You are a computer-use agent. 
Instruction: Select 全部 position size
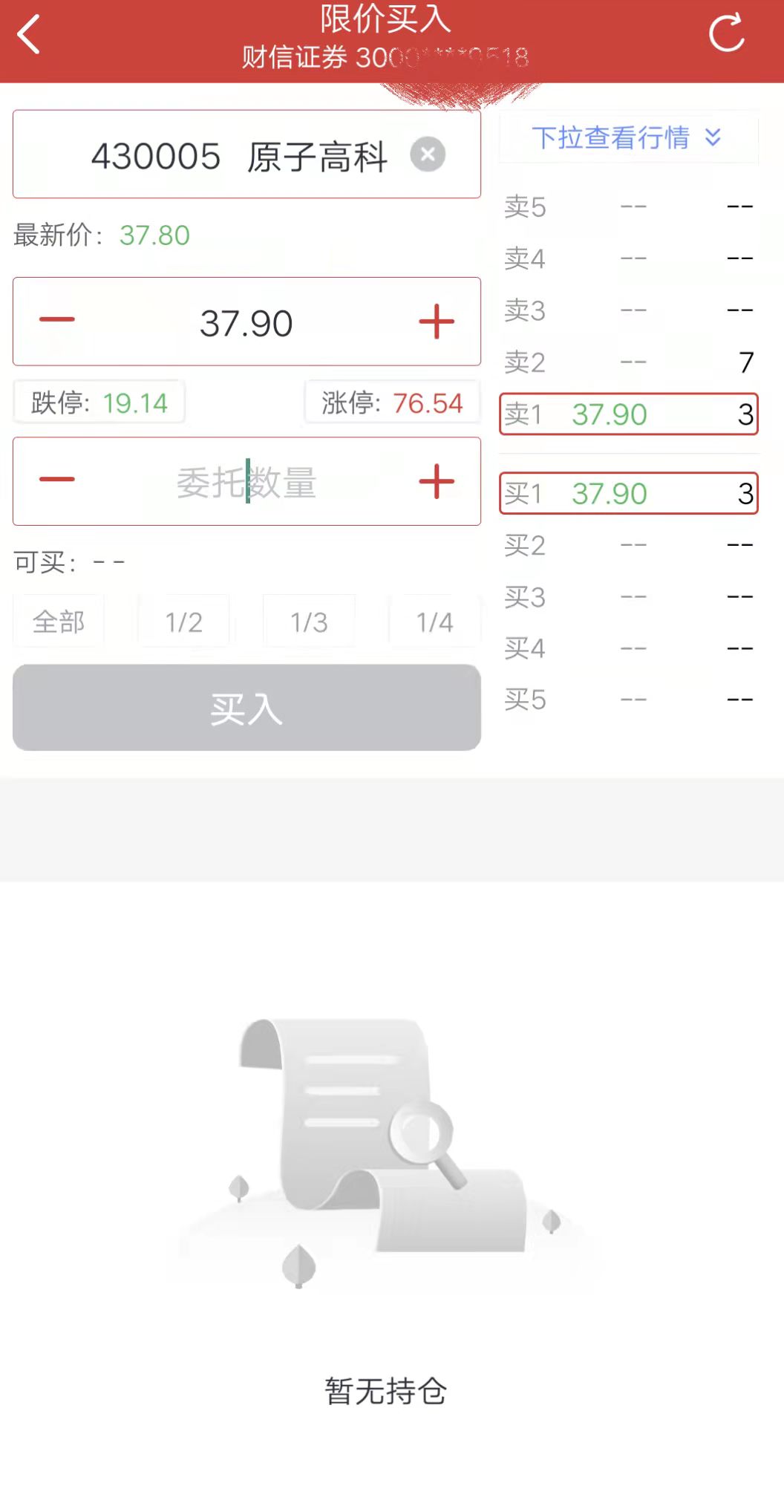point(59,622)
